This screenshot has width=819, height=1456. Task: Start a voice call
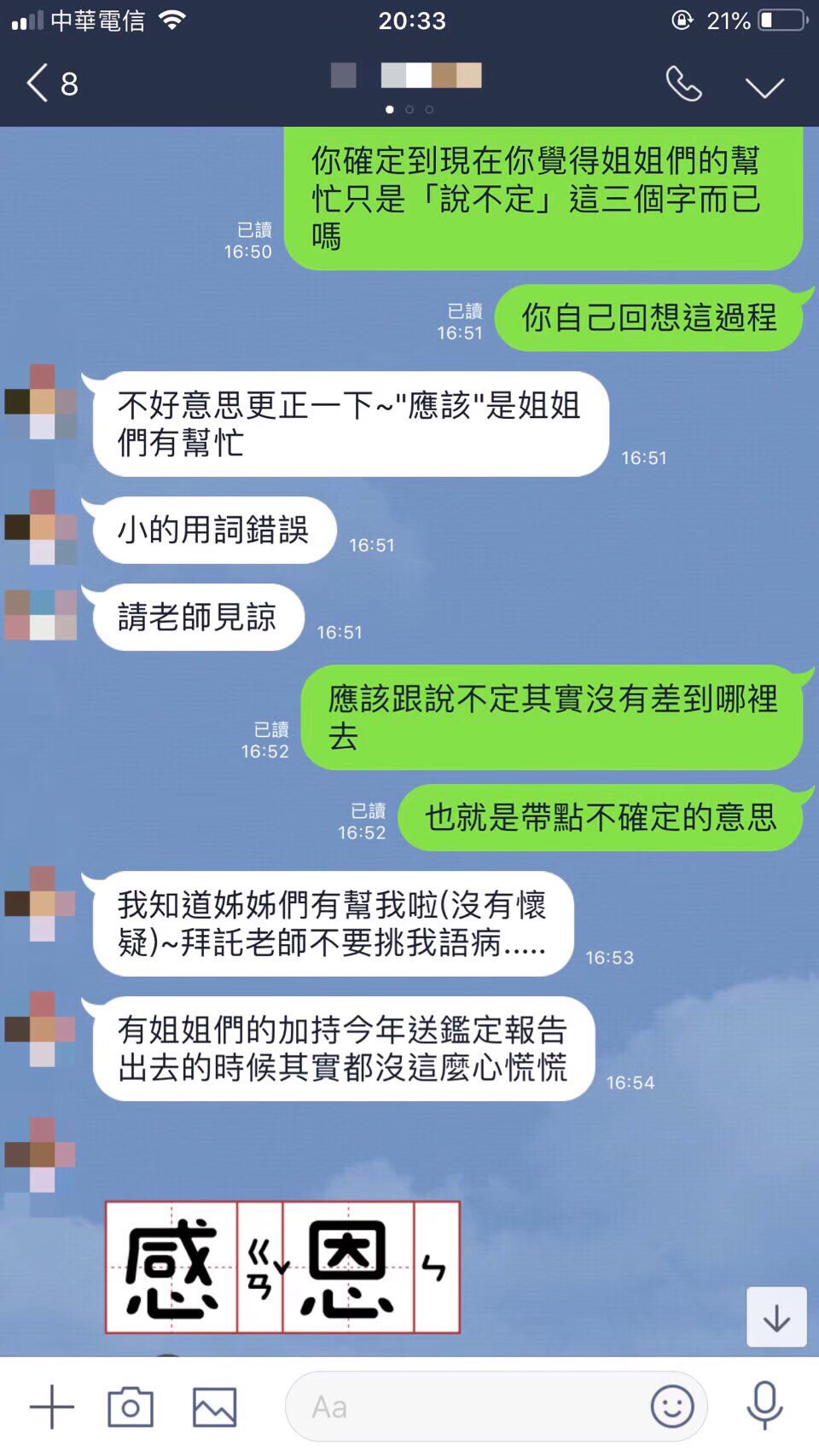(x=683, y=84)
